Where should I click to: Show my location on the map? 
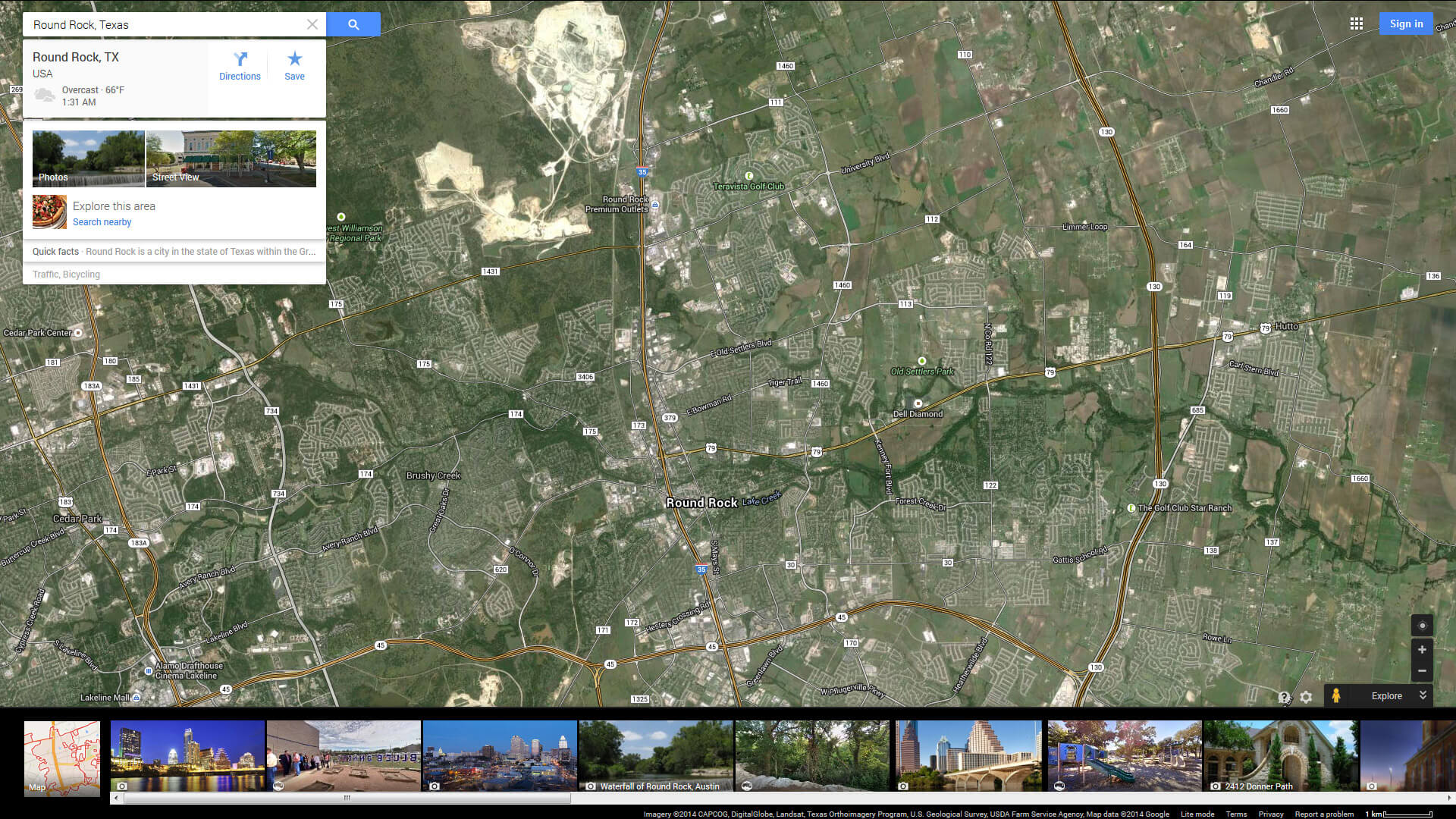point(1422,626)
